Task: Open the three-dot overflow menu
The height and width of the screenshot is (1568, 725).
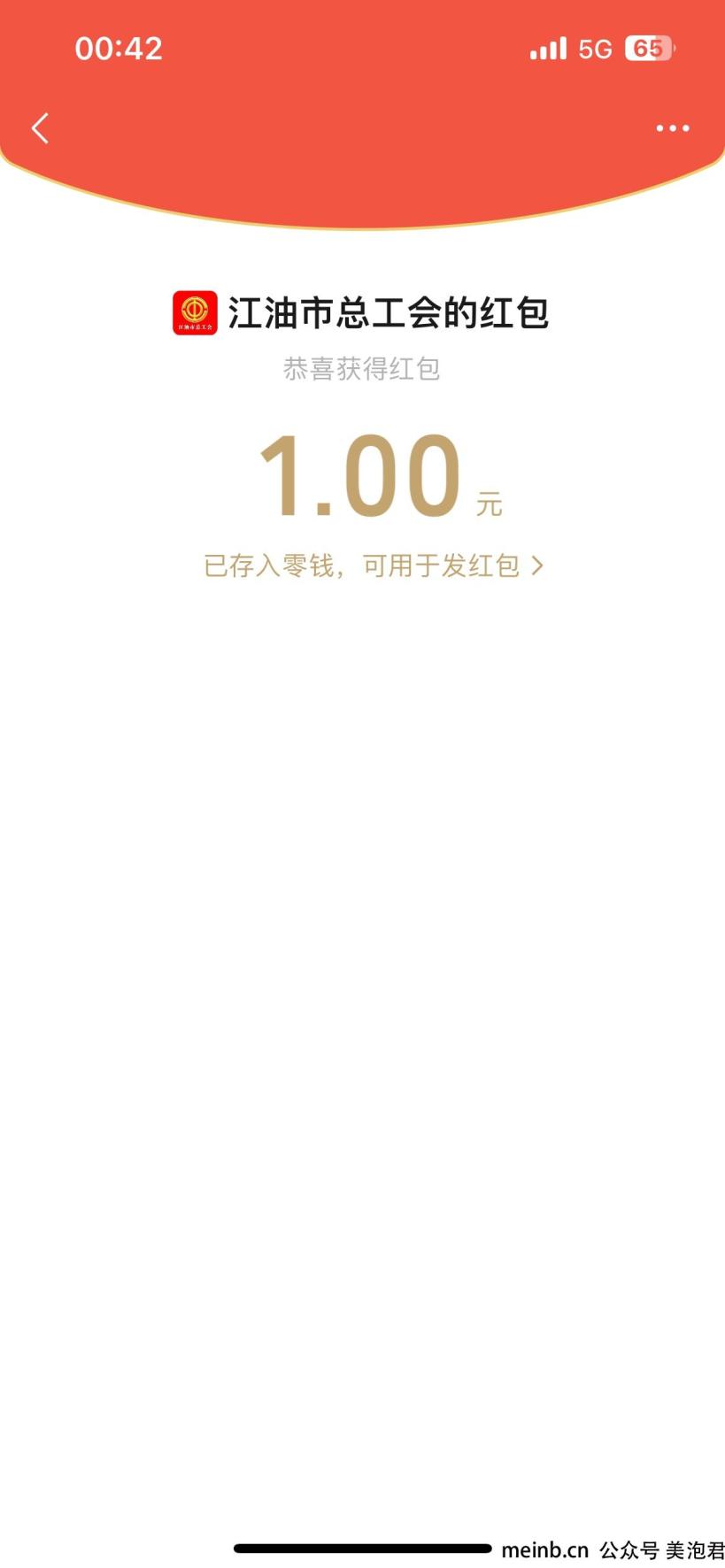Action: pyautogui.click(x=673, y=128)
